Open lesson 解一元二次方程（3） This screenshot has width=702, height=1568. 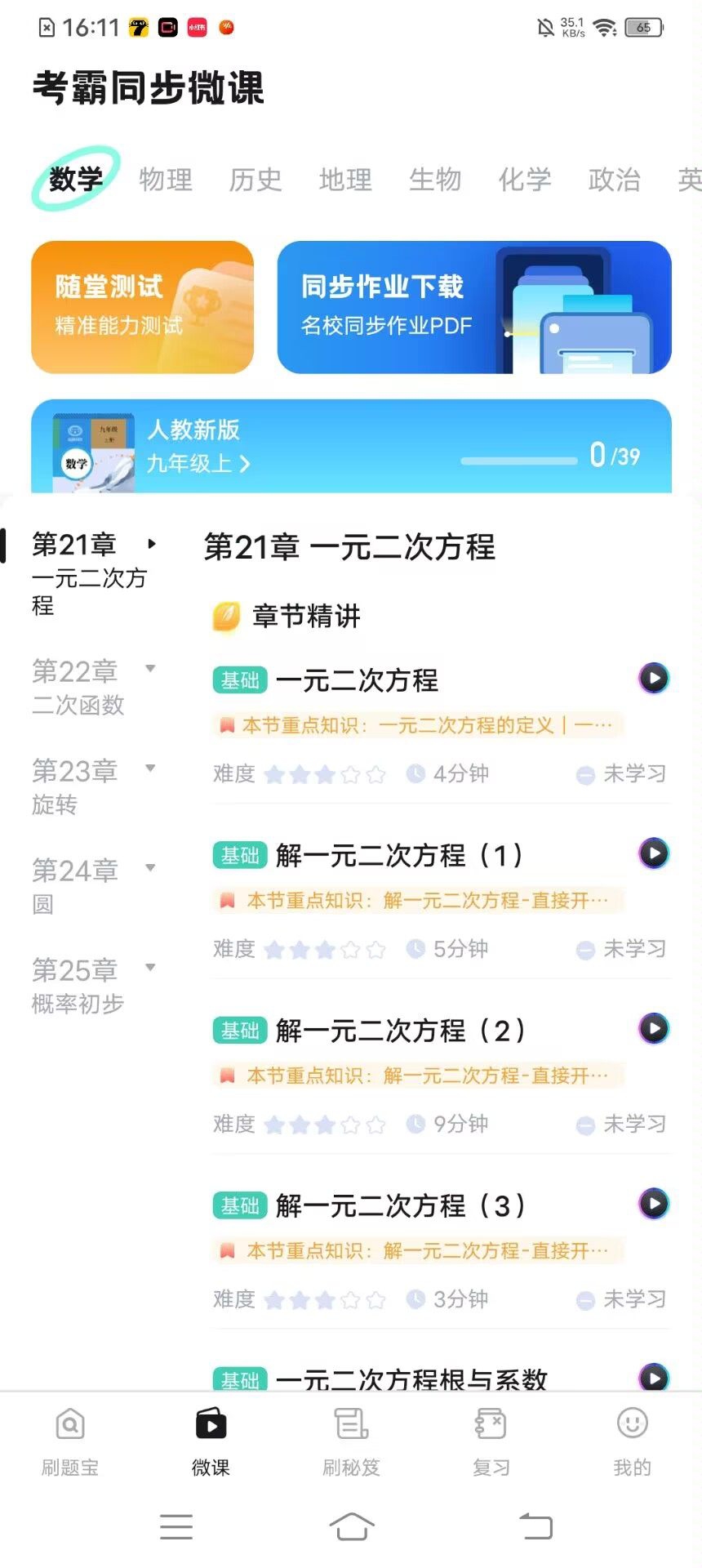(400, 1205)
